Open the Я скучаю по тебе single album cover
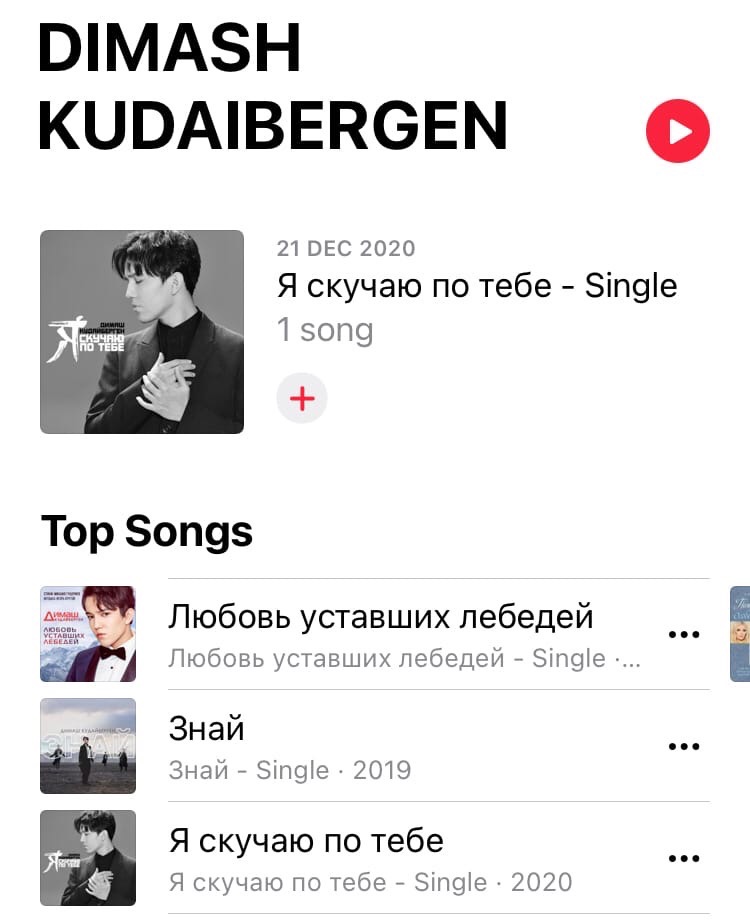Image resolution: width=750 pixels, height=921 pixels. tap(142, 332)
